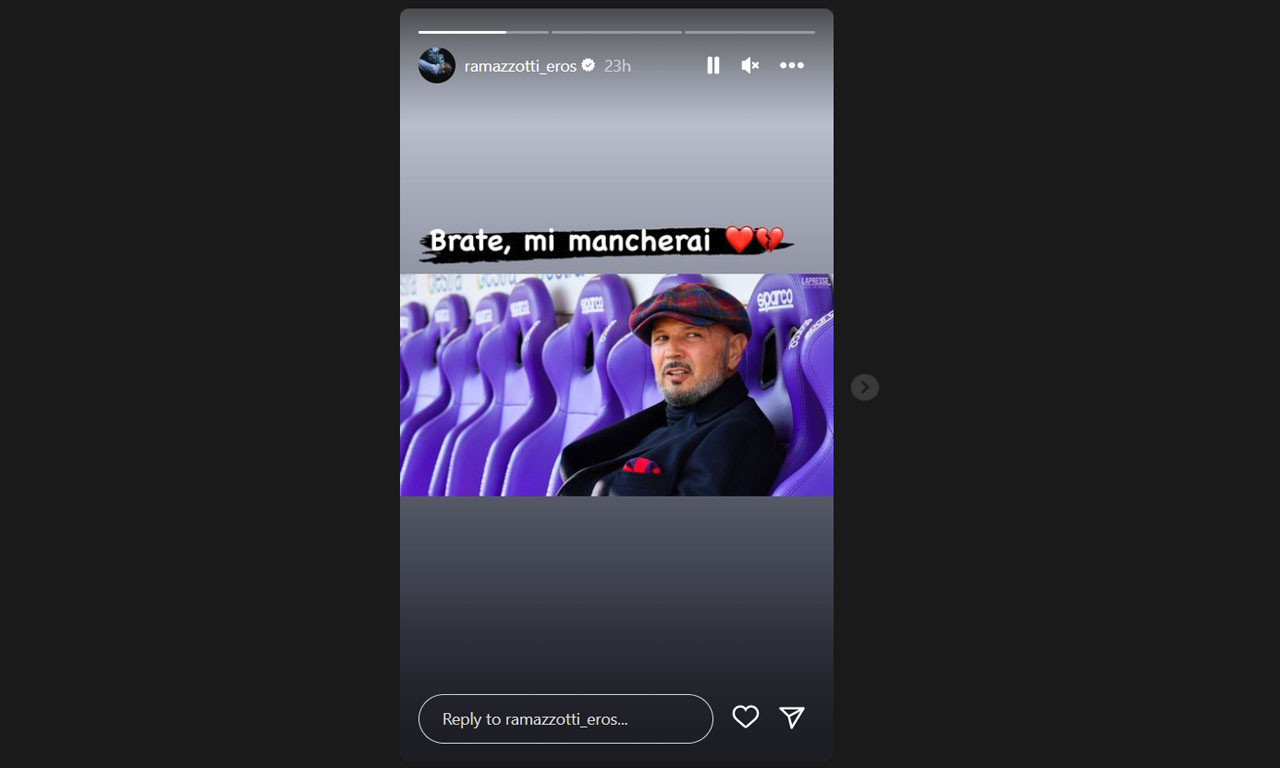
Task: Pause the story playback
Action: 713,65
